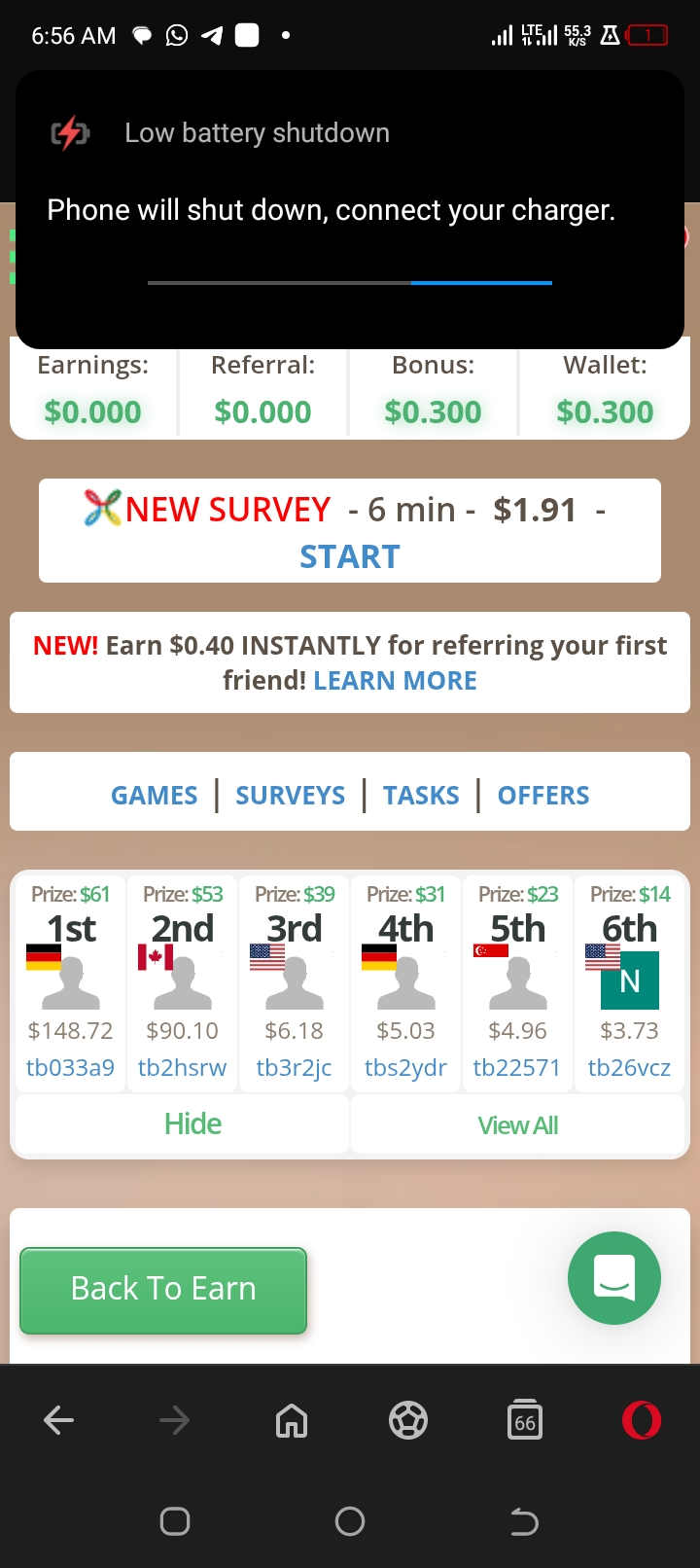Viewport: 700px width, 1568px height.
Task: Open the 66 browser tabs switcher
Action: (525, 1421)
